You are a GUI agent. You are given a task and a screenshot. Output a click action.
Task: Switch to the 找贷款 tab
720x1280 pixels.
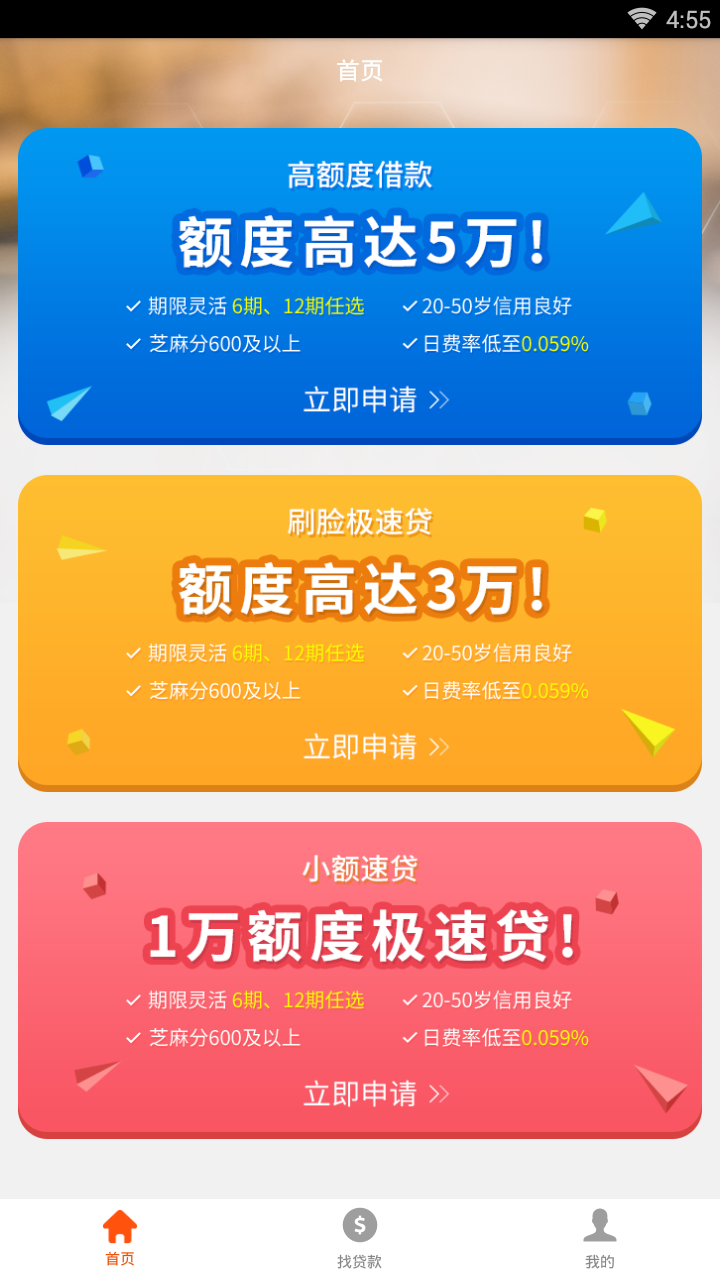(360, 1238)
